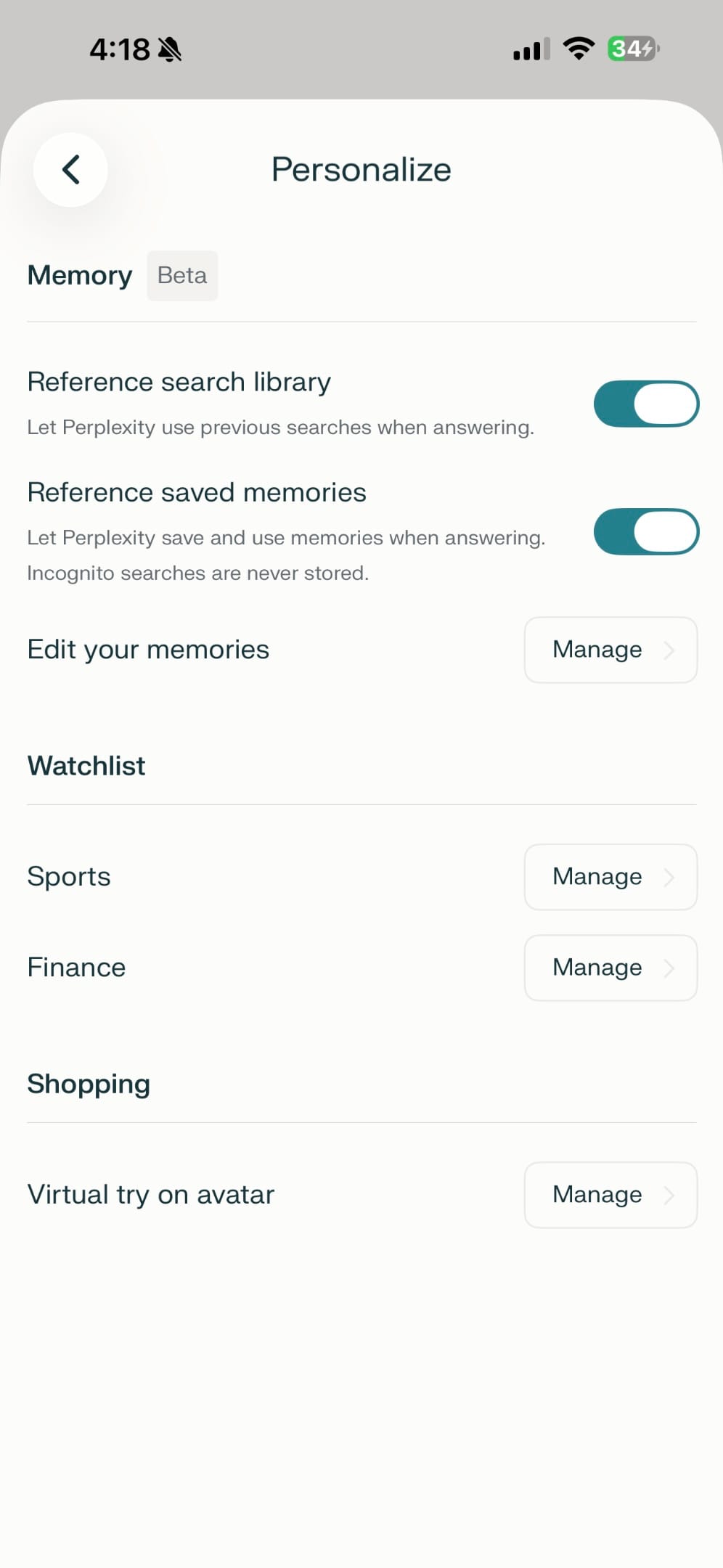723x1568 pixels.
Task: Disable Reference saved memories
Action: pyautogui.click(x=646, y=531)
